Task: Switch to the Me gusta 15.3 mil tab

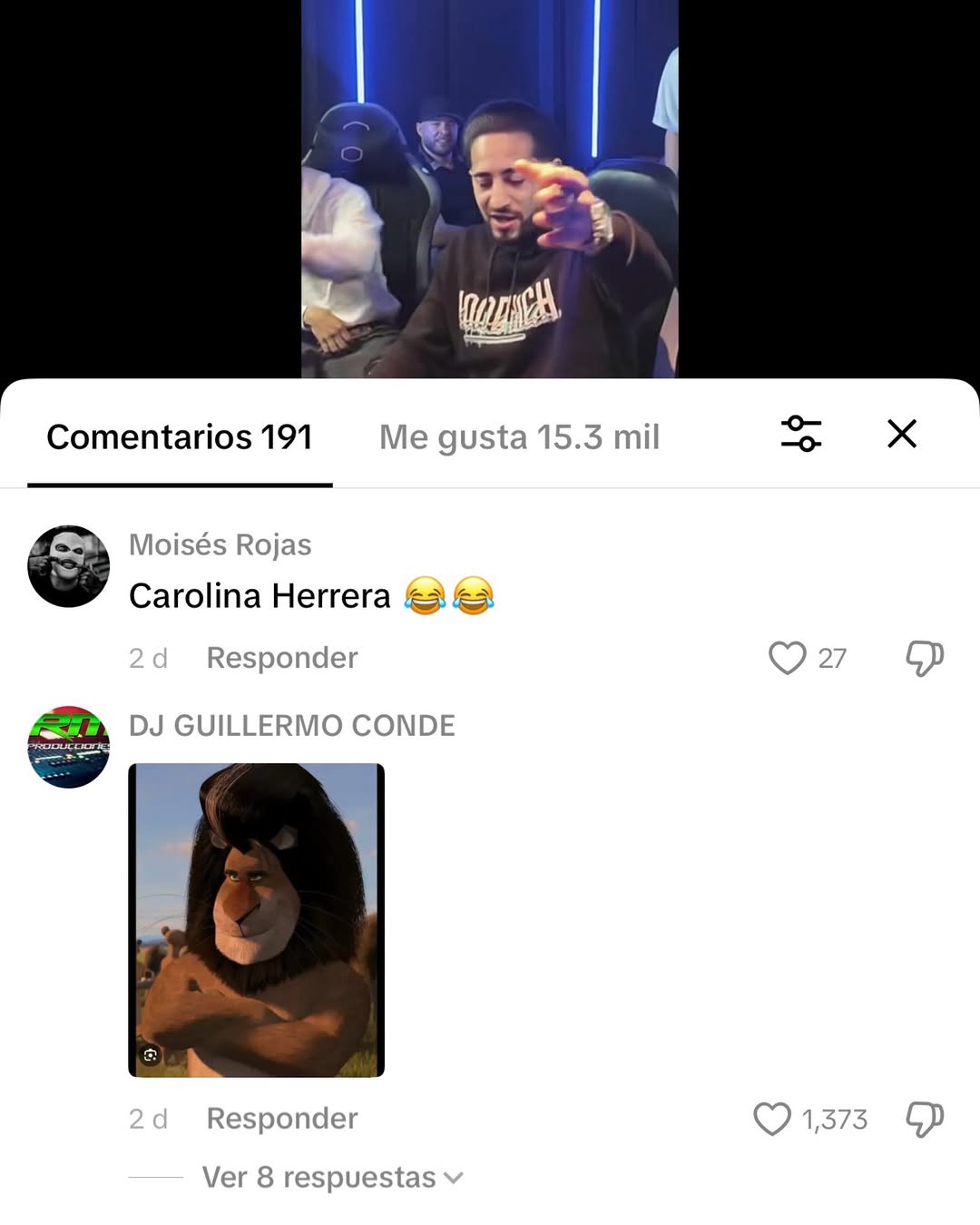Action: pos(519,437)
